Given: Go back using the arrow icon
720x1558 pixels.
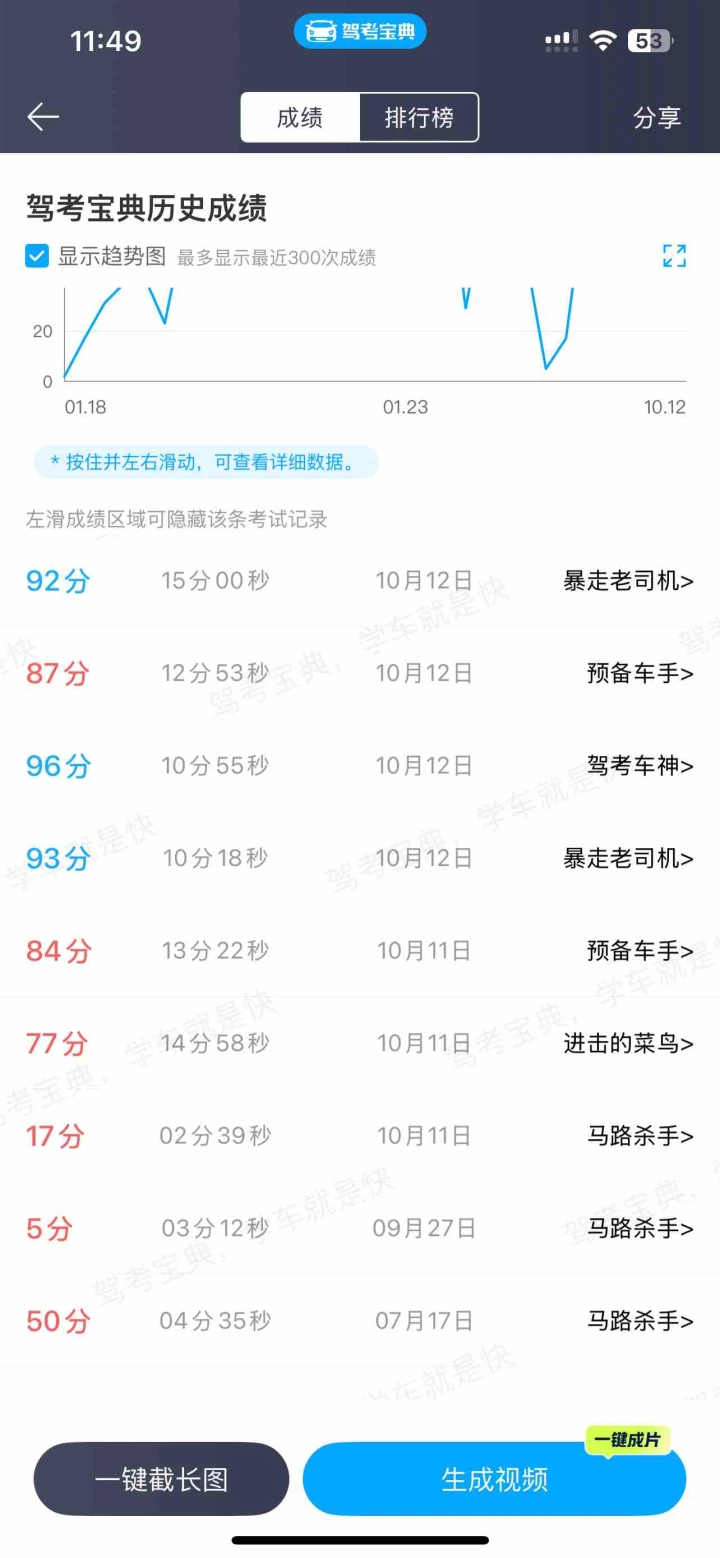Looking at the screenshot, I should point(43,117).
